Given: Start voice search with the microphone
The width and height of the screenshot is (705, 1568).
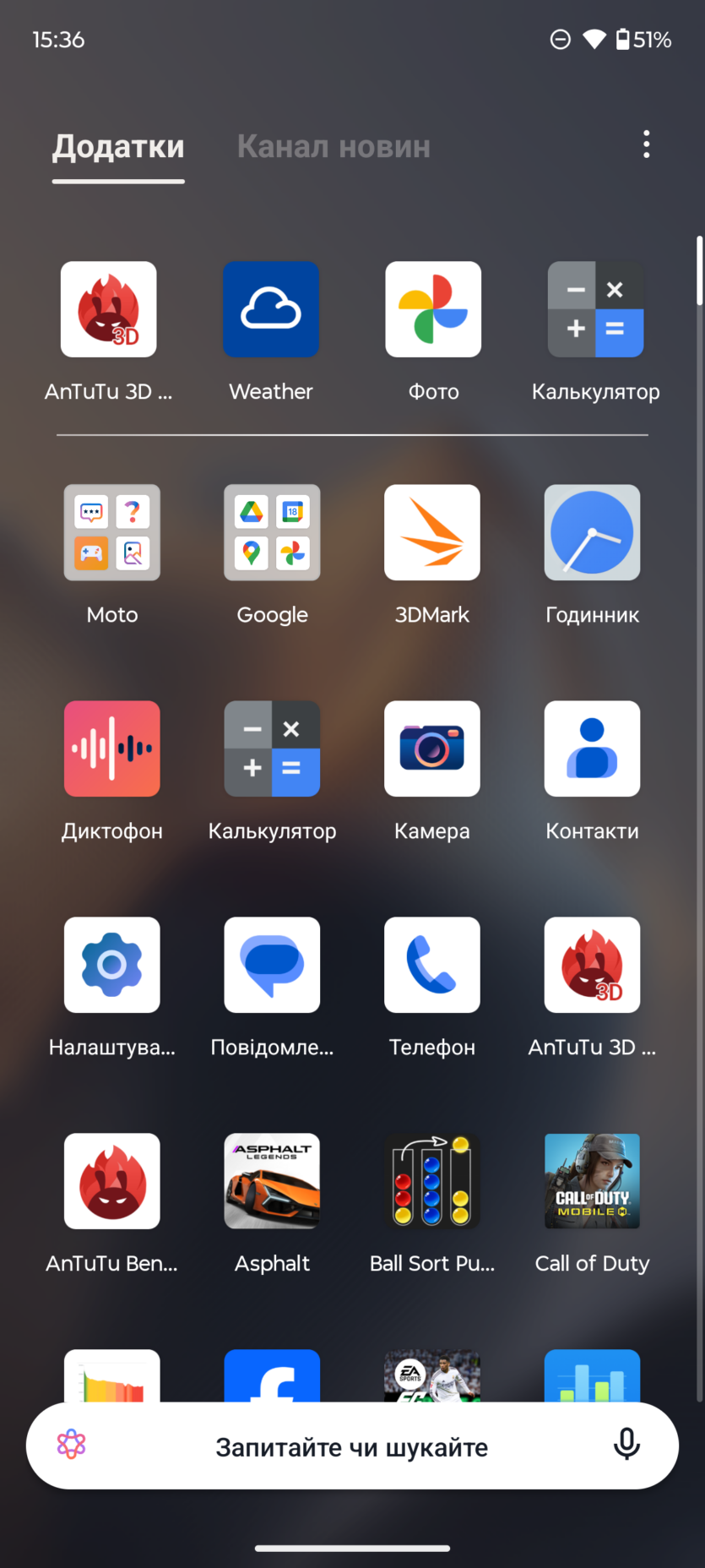Looking at the screenshot, I should coord(626,1445).
